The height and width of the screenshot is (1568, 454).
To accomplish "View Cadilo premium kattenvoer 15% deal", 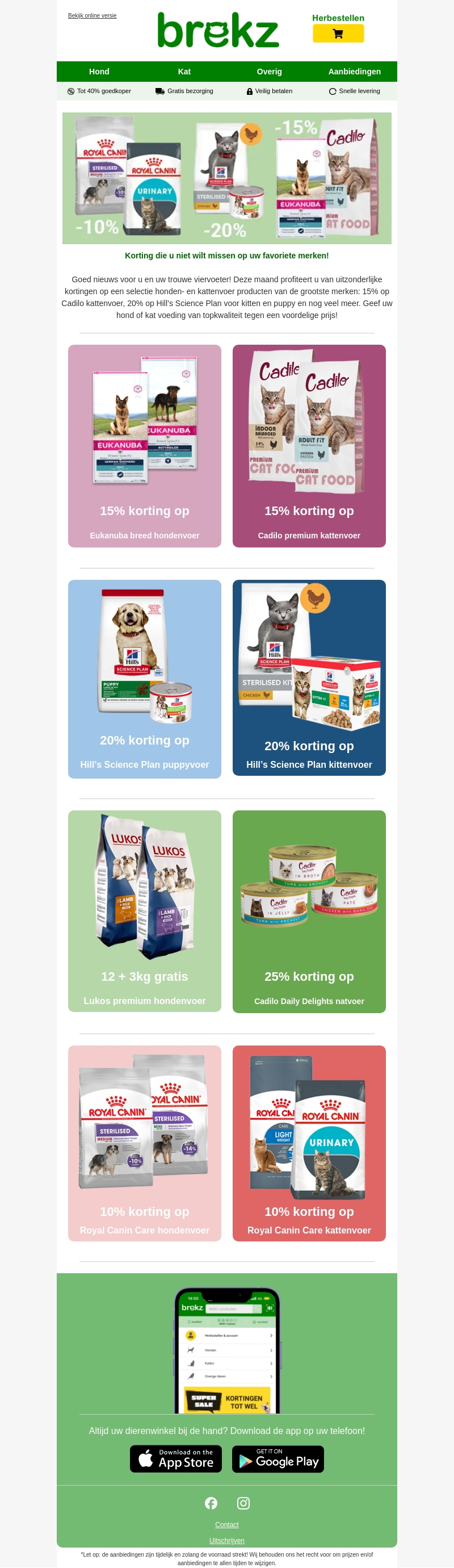I will 309,446.
